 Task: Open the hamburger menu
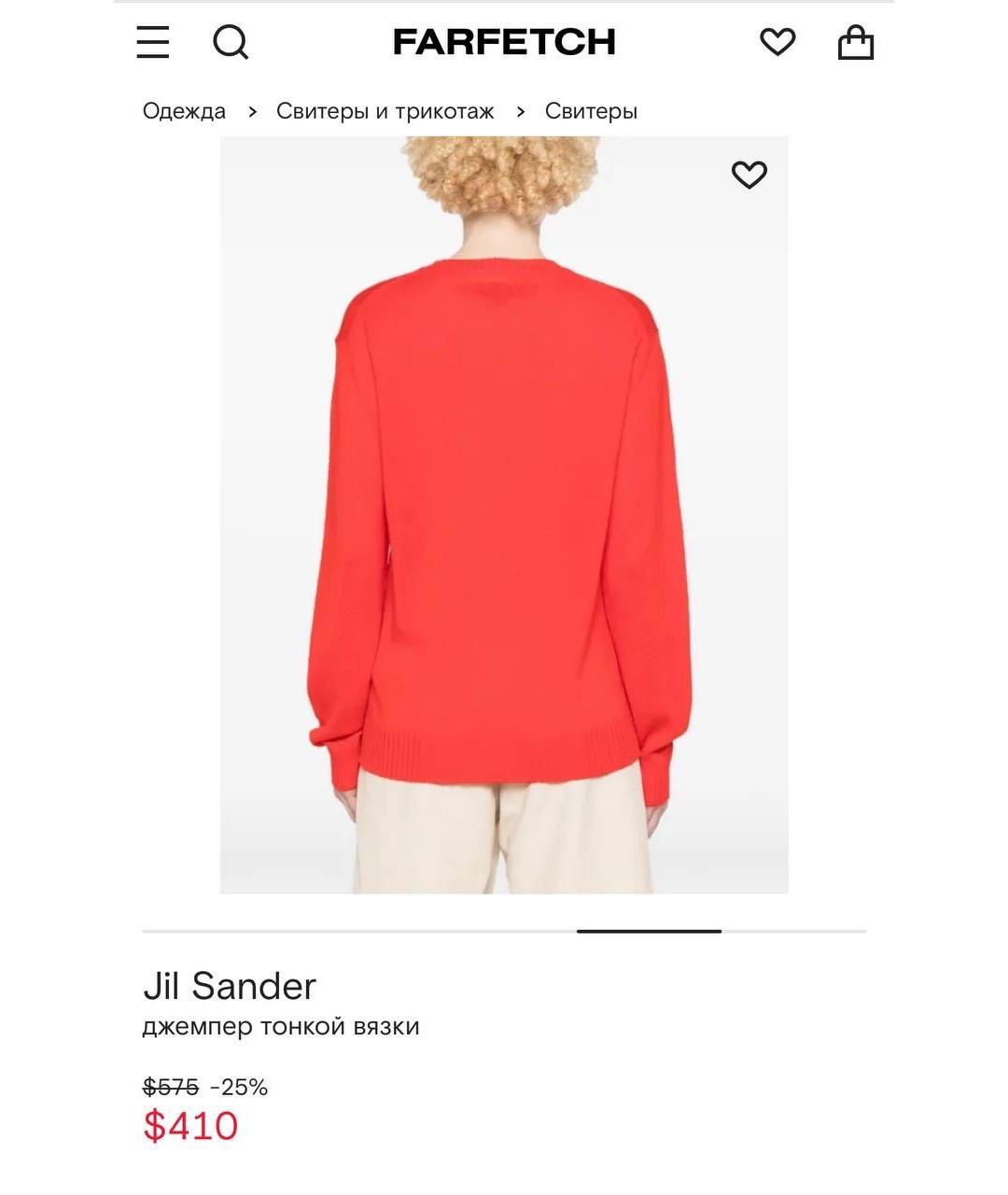pyautogui.click(x=153, y=42)
